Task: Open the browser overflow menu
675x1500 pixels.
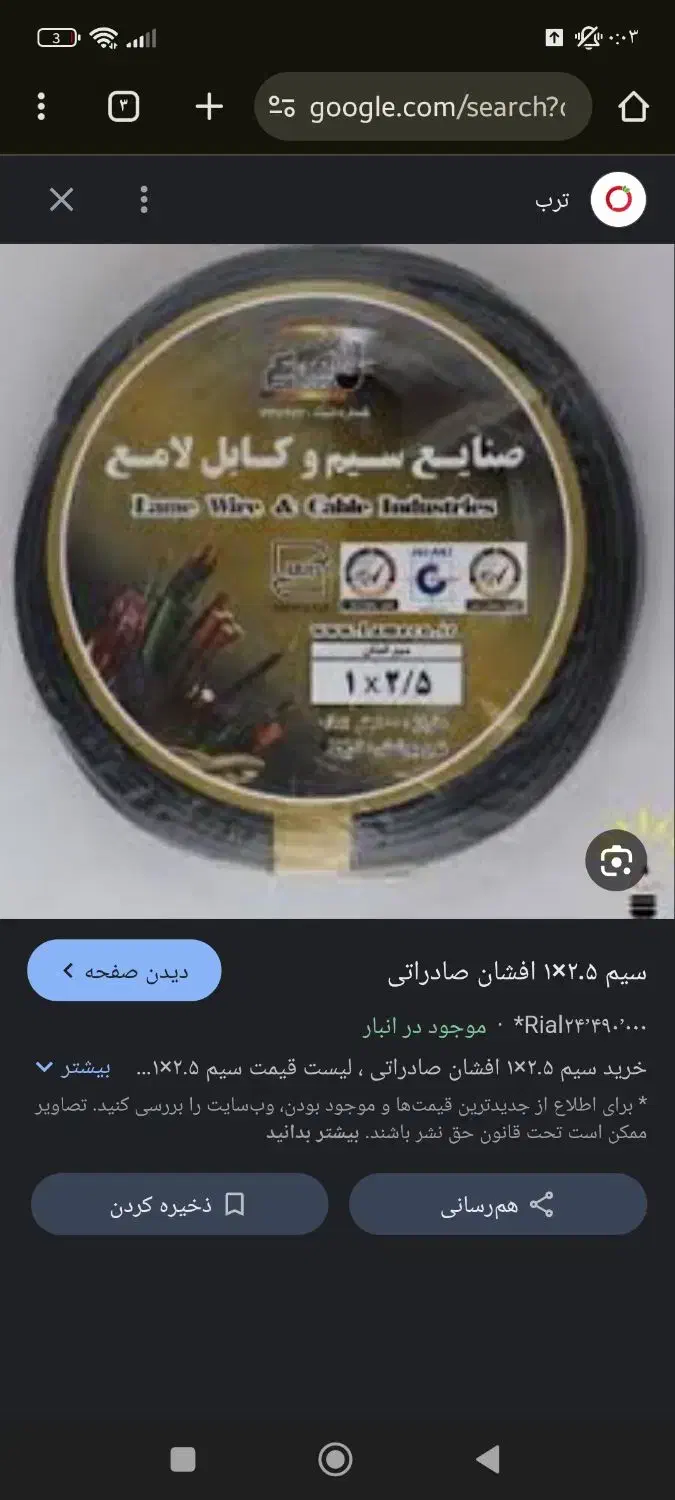Action: coord(41,107)
